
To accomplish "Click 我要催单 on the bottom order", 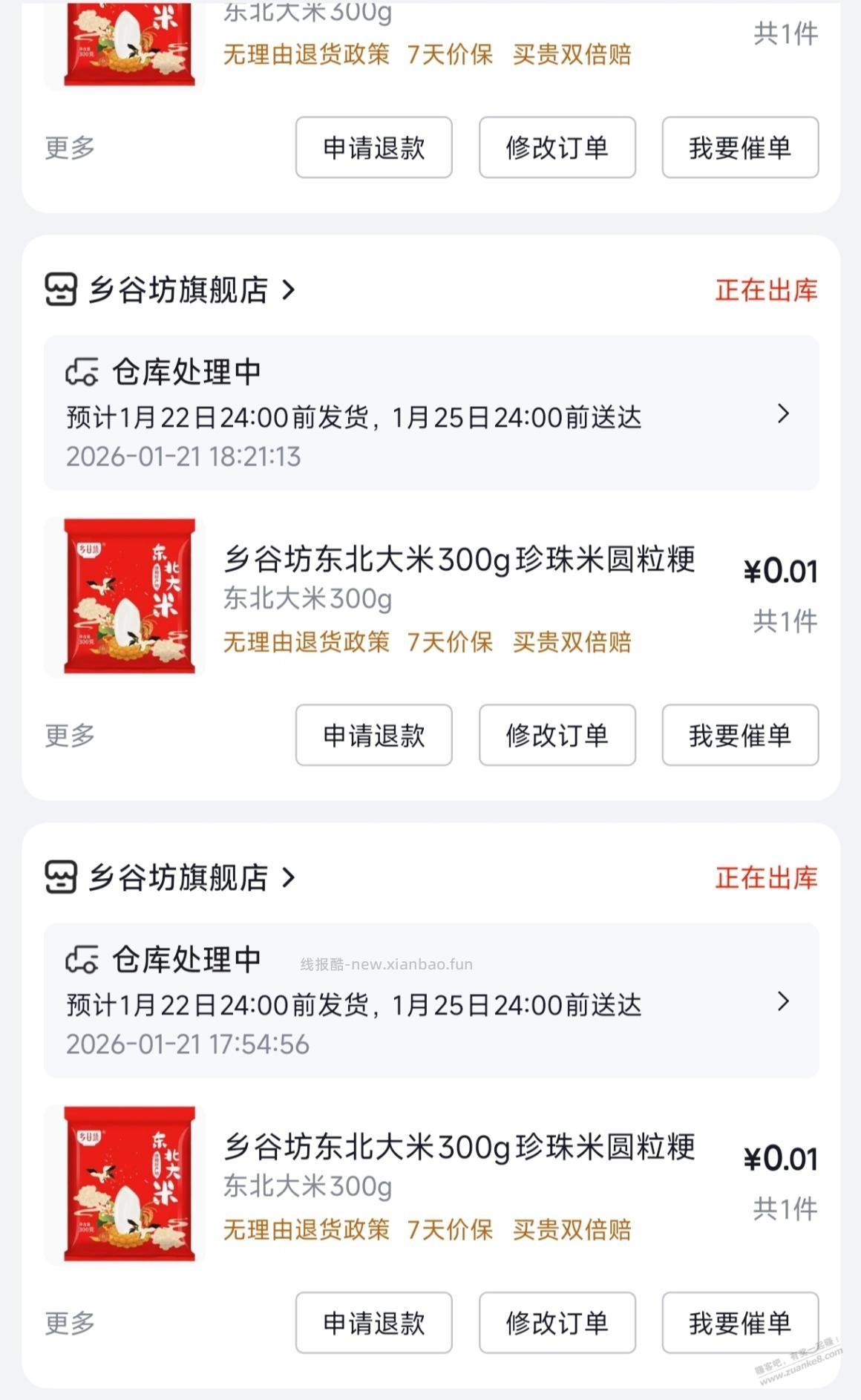I will click(x=740, y=1323).
